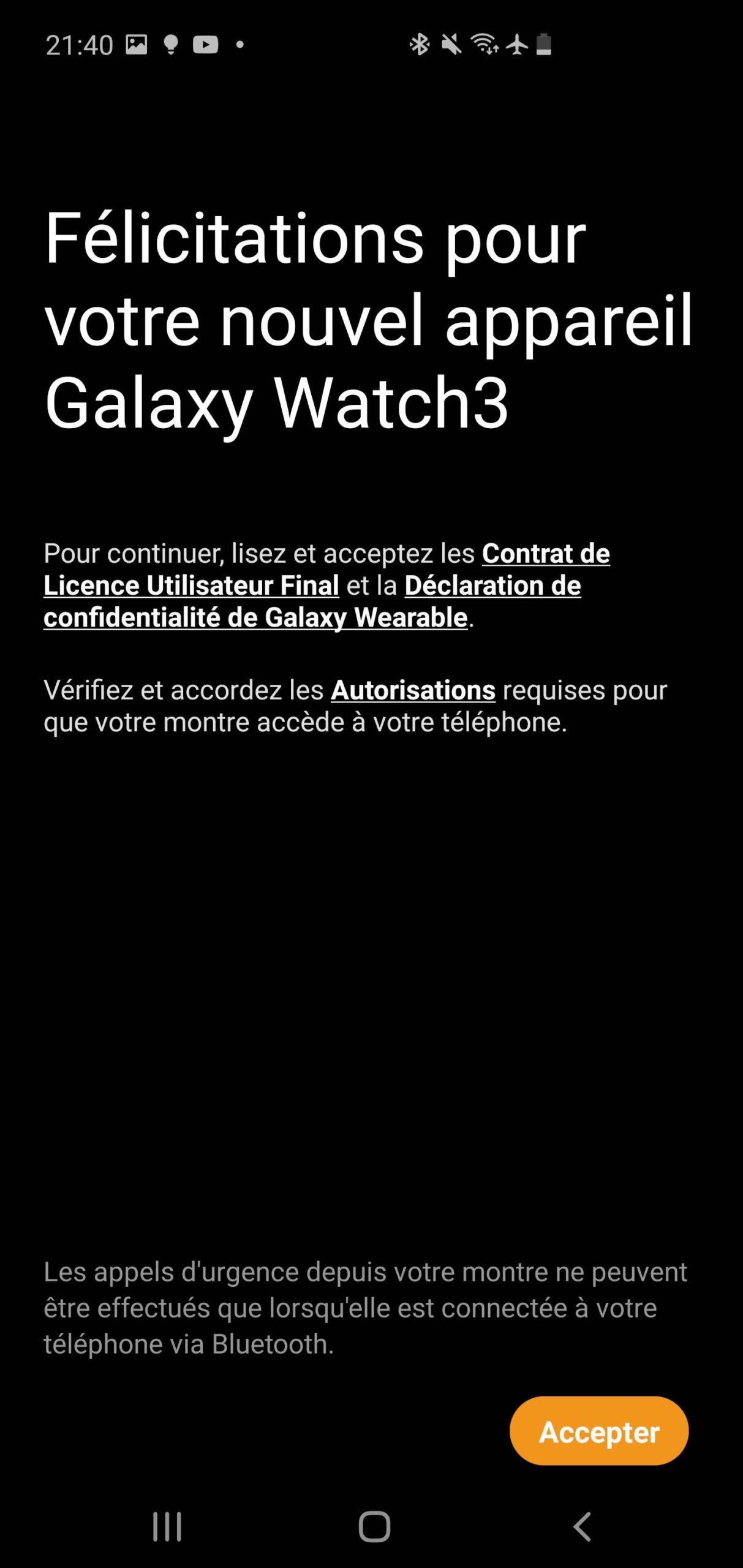Open the Contrat de Licence Utilisateur Final link
The height and width of the screenshot is (1568, 743).
tap(191, 586)
